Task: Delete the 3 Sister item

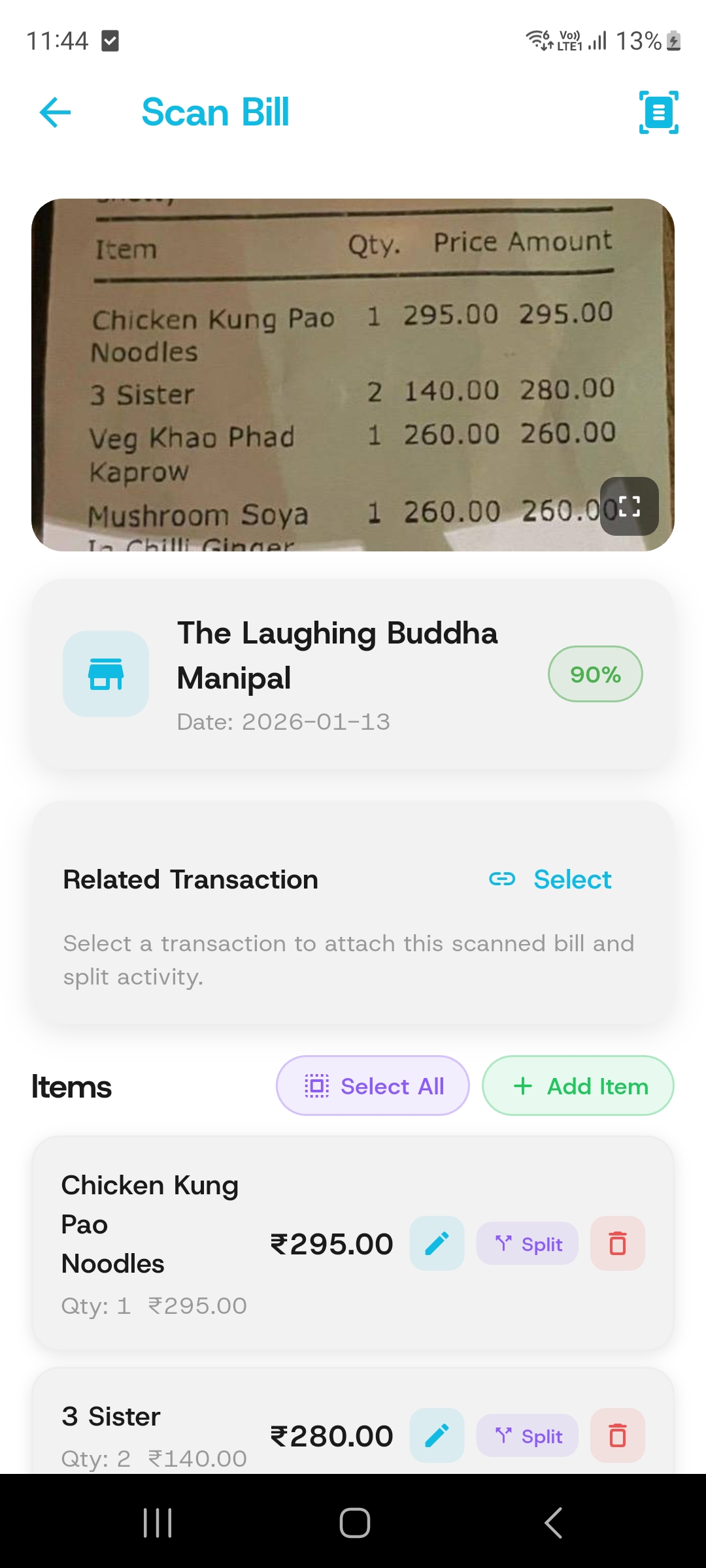Action: pyautogui.click(x=617, y=1435)
